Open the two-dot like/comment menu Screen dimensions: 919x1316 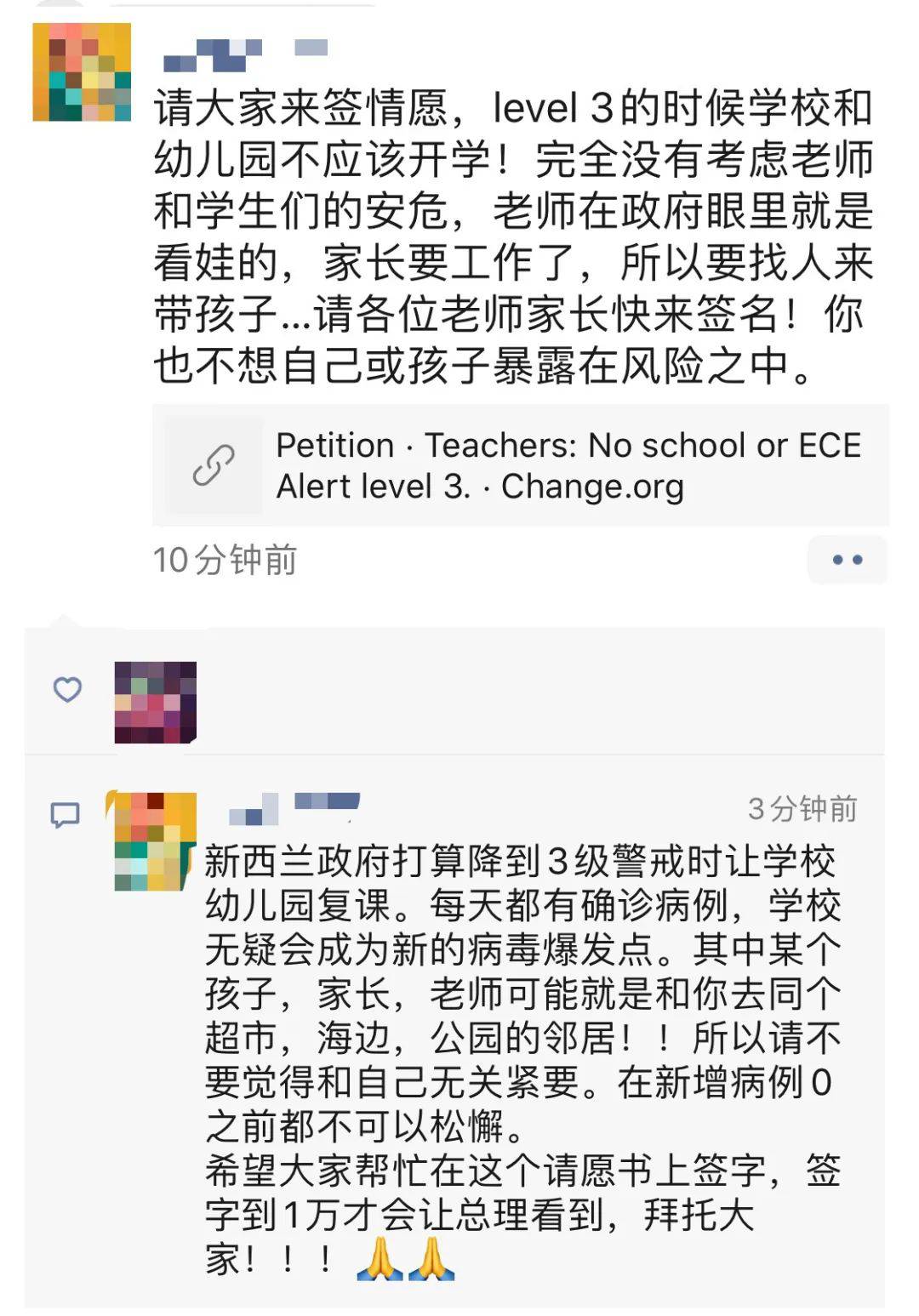(x=847, y=560)
